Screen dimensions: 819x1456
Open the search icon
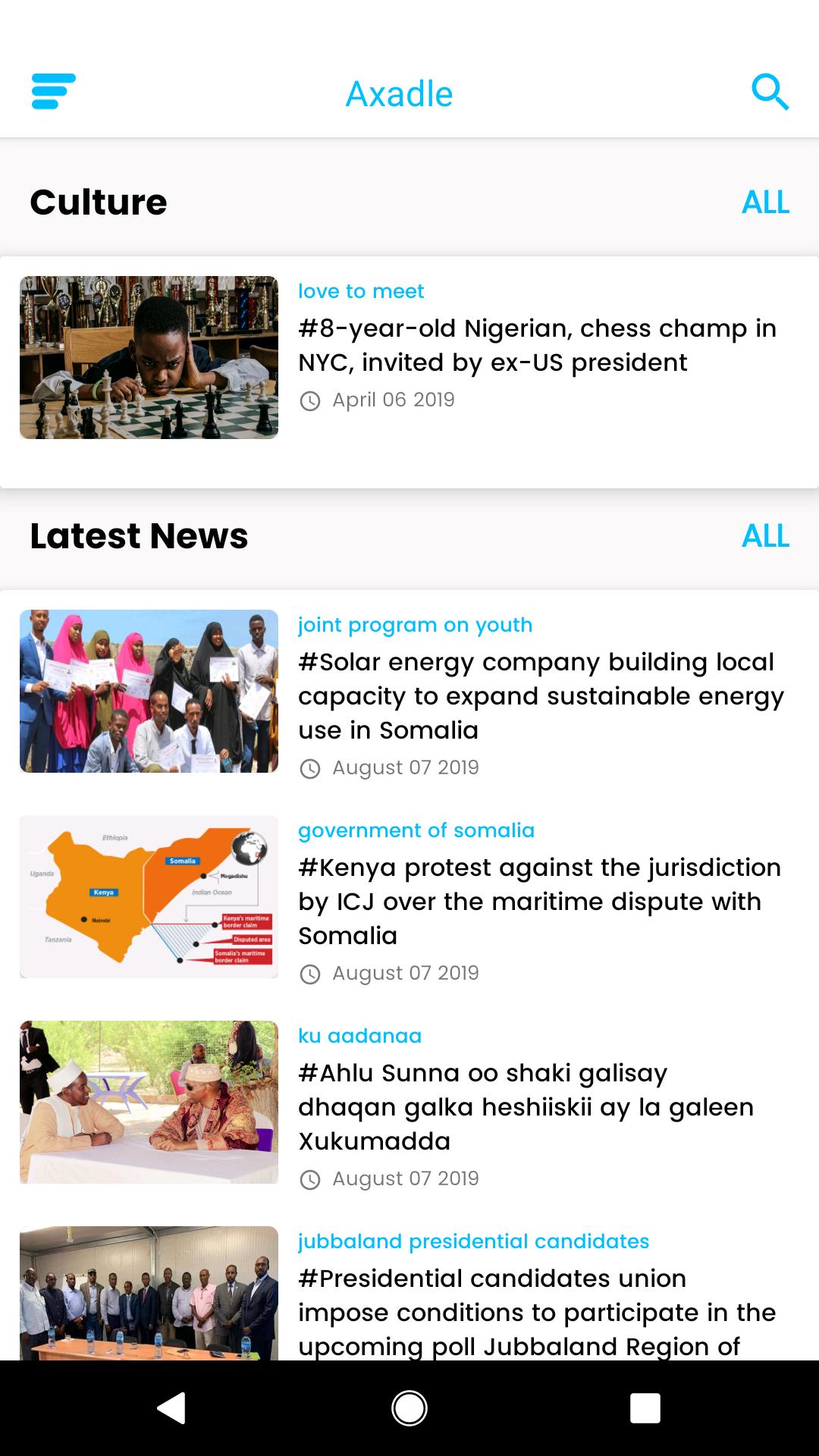(x=770, y=93)
